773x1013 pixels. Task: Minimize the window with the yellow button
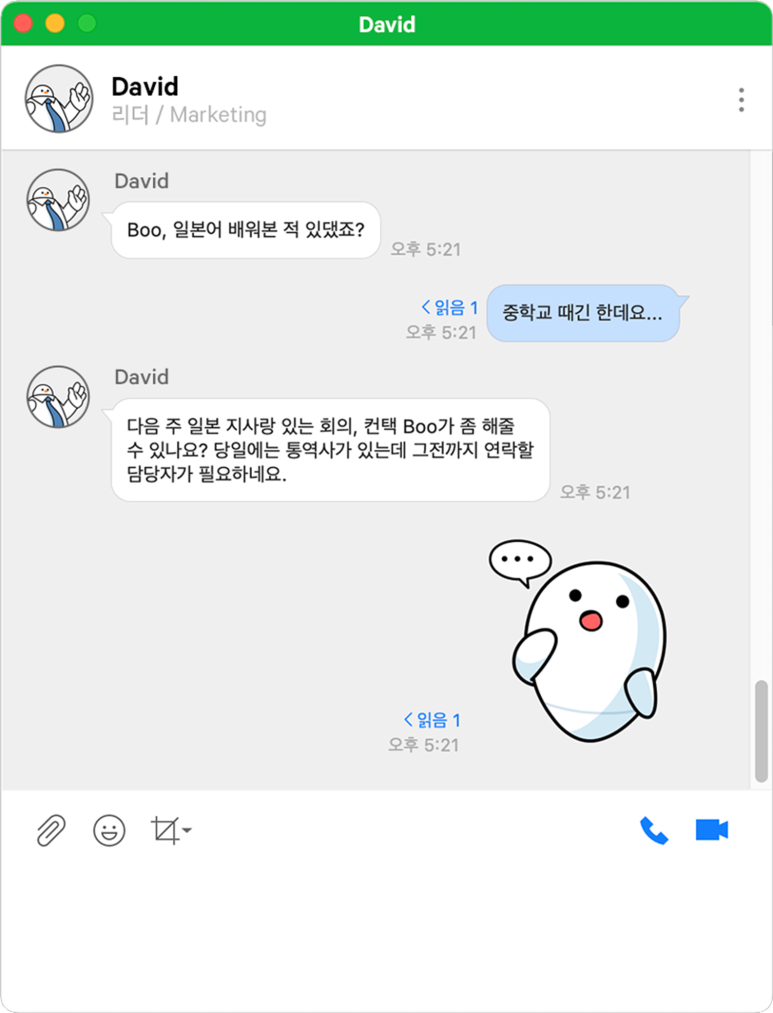pyautogui.click(x=54, y=23)
